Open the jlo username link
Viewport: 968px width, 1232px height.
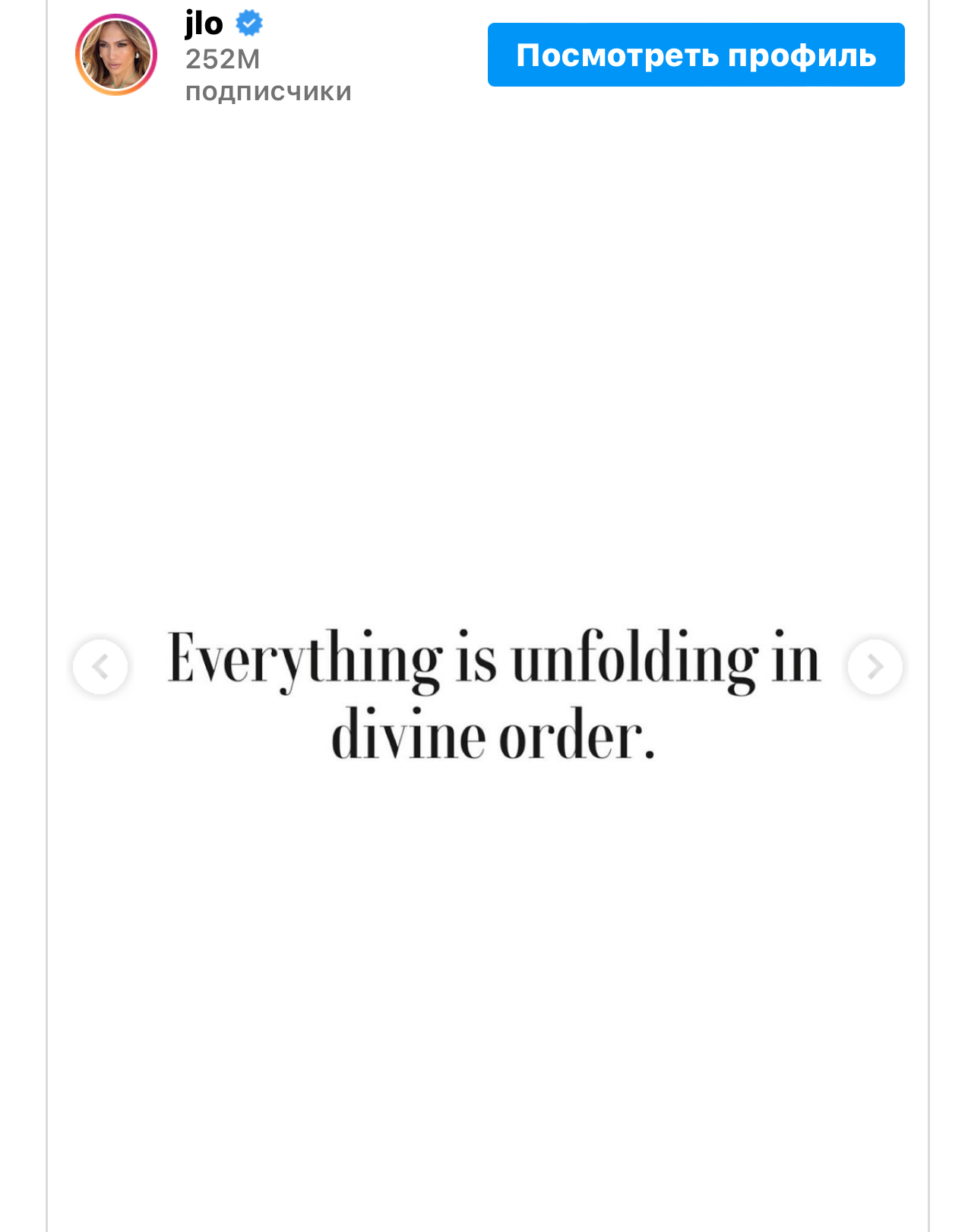click(x=204, y=24)
